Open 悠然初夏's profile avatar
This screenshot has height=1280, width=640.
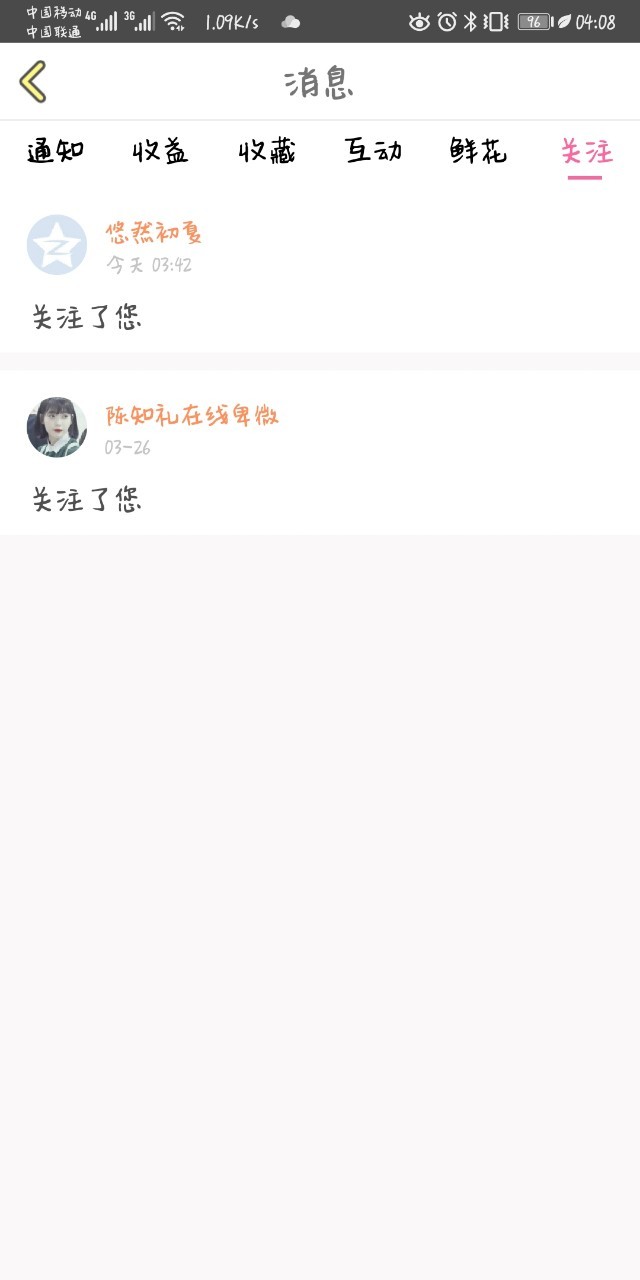coord(56,245)
